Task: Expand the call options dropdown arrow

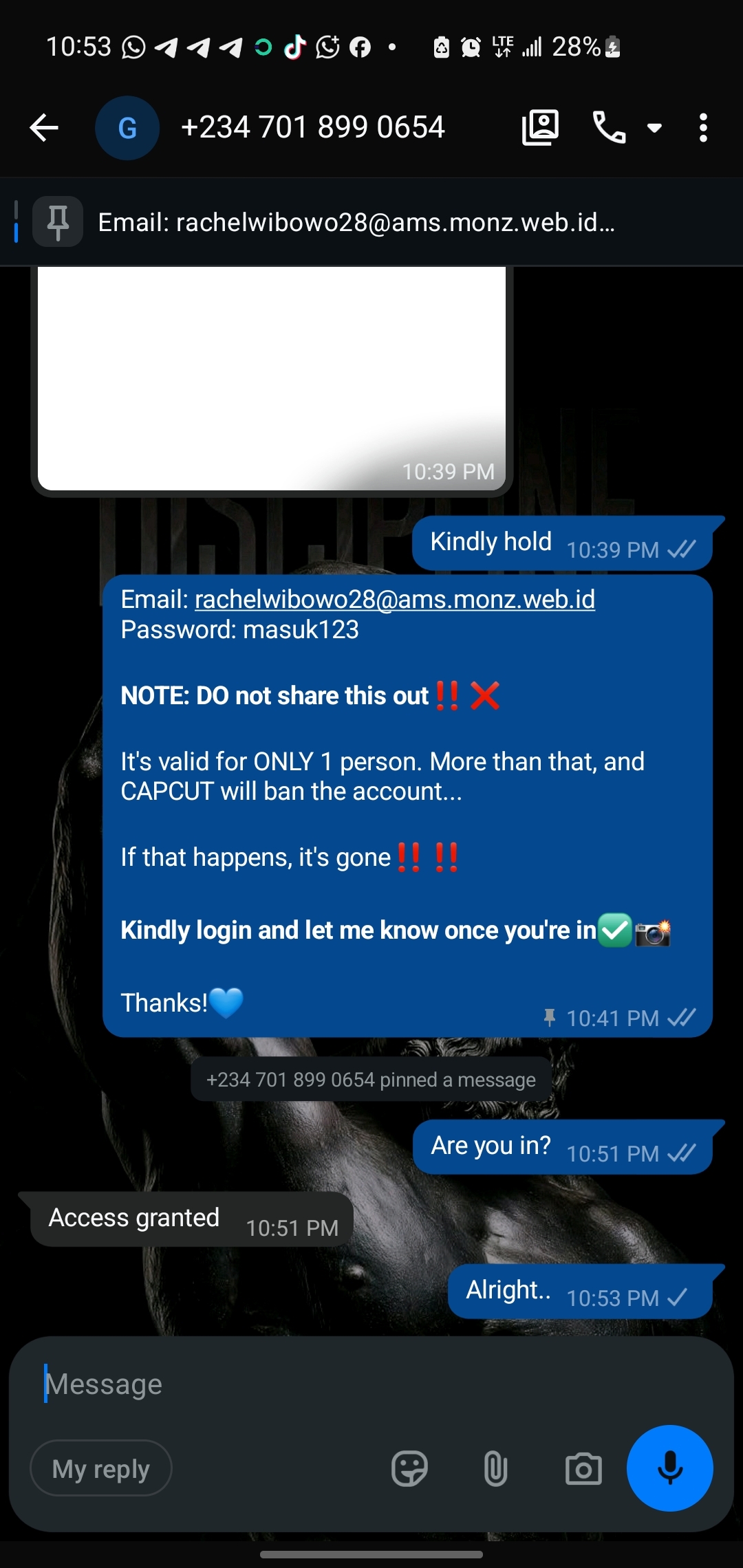Action: click(654, 128)
